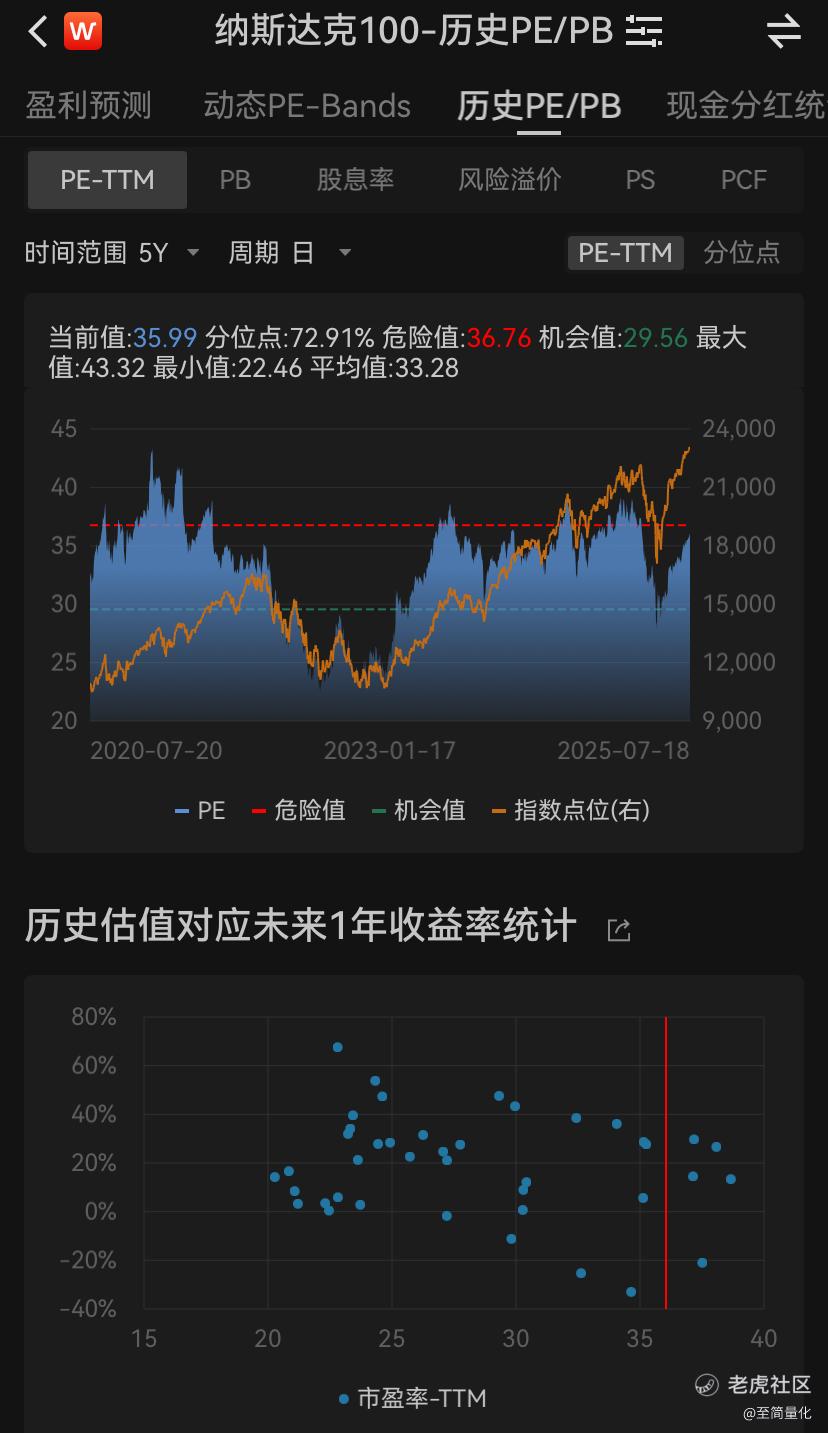
Task: Switch chart view to 分位点
Action: [x=741, y=252]
